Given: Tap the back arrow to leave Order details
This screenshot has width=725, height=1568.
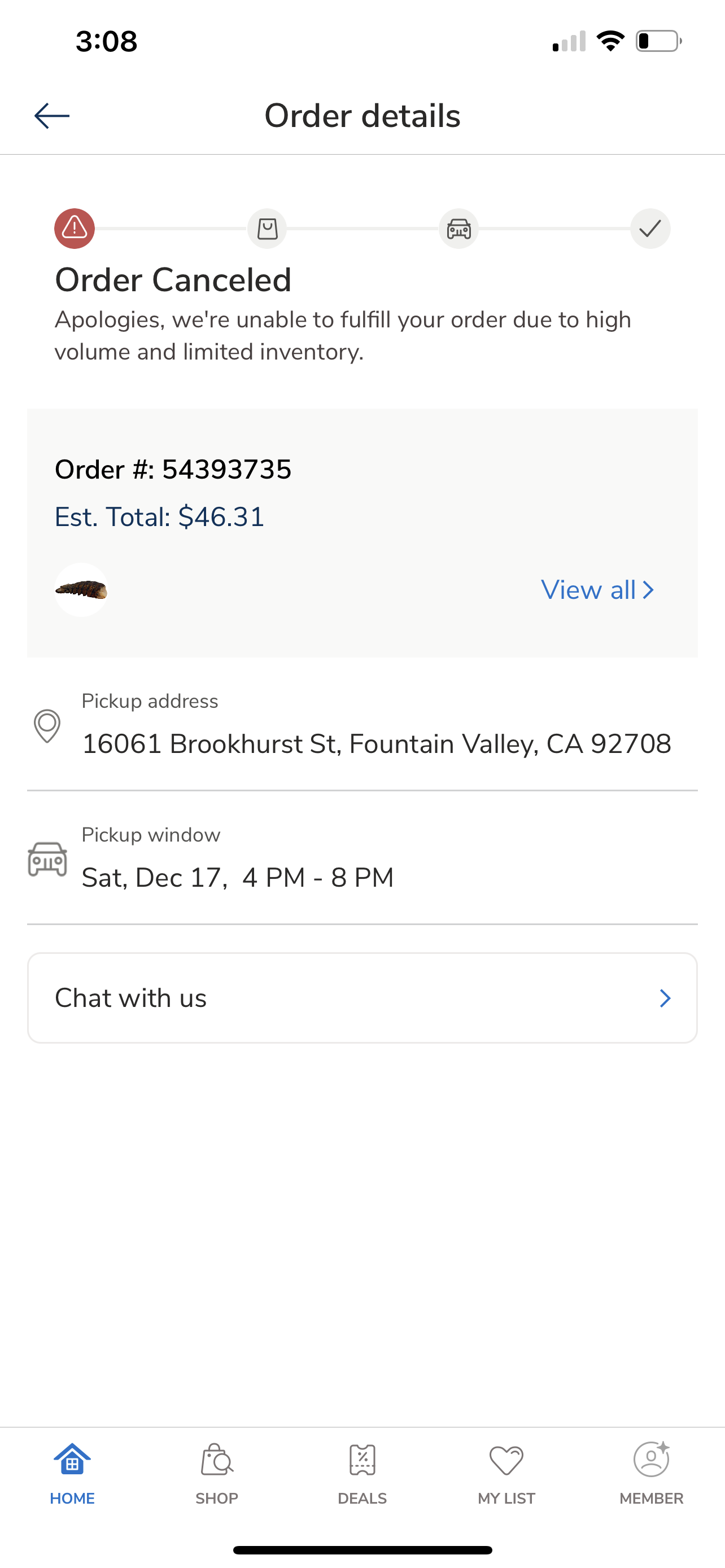Looking at the screenshot, I should tap(49, 116).
